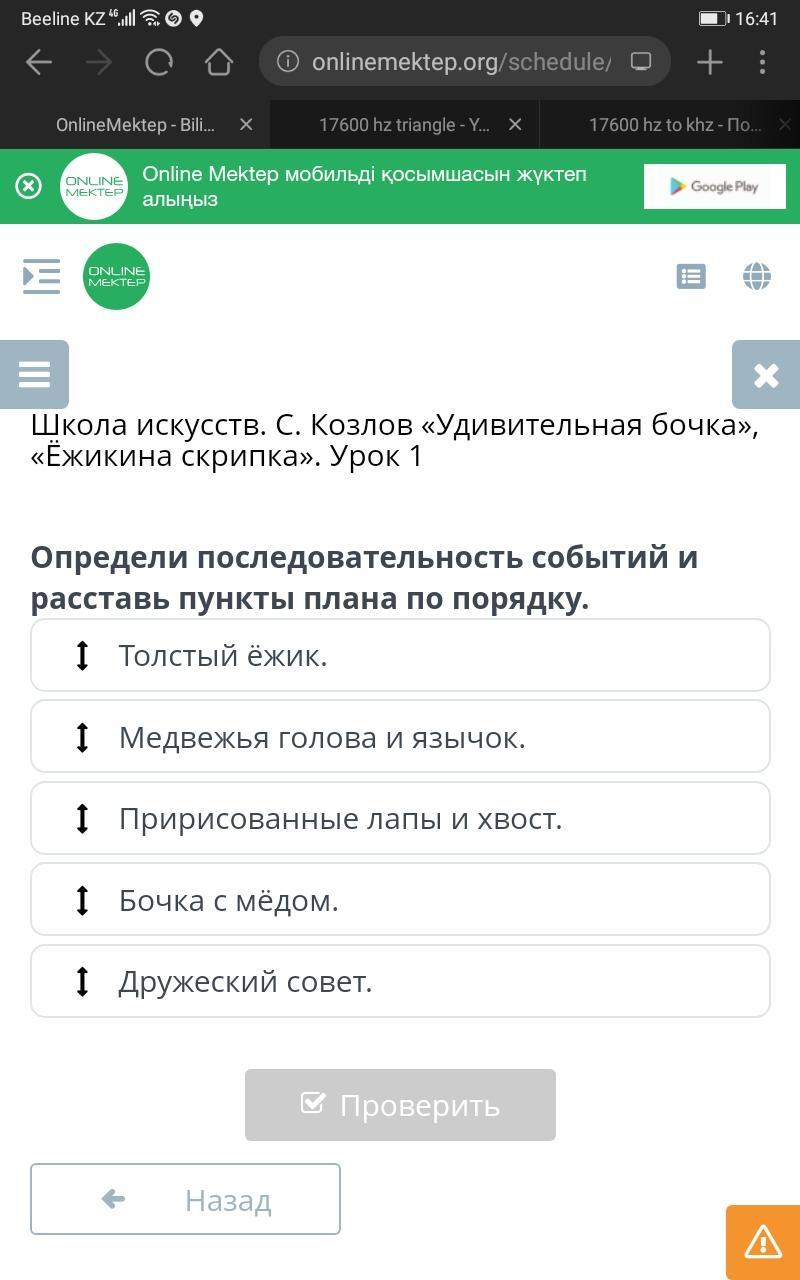Select the «Толстый ёжик.» item
The width and height of the screenshot is (800, 1280).
pyautogui.click(x=400, y=655)
